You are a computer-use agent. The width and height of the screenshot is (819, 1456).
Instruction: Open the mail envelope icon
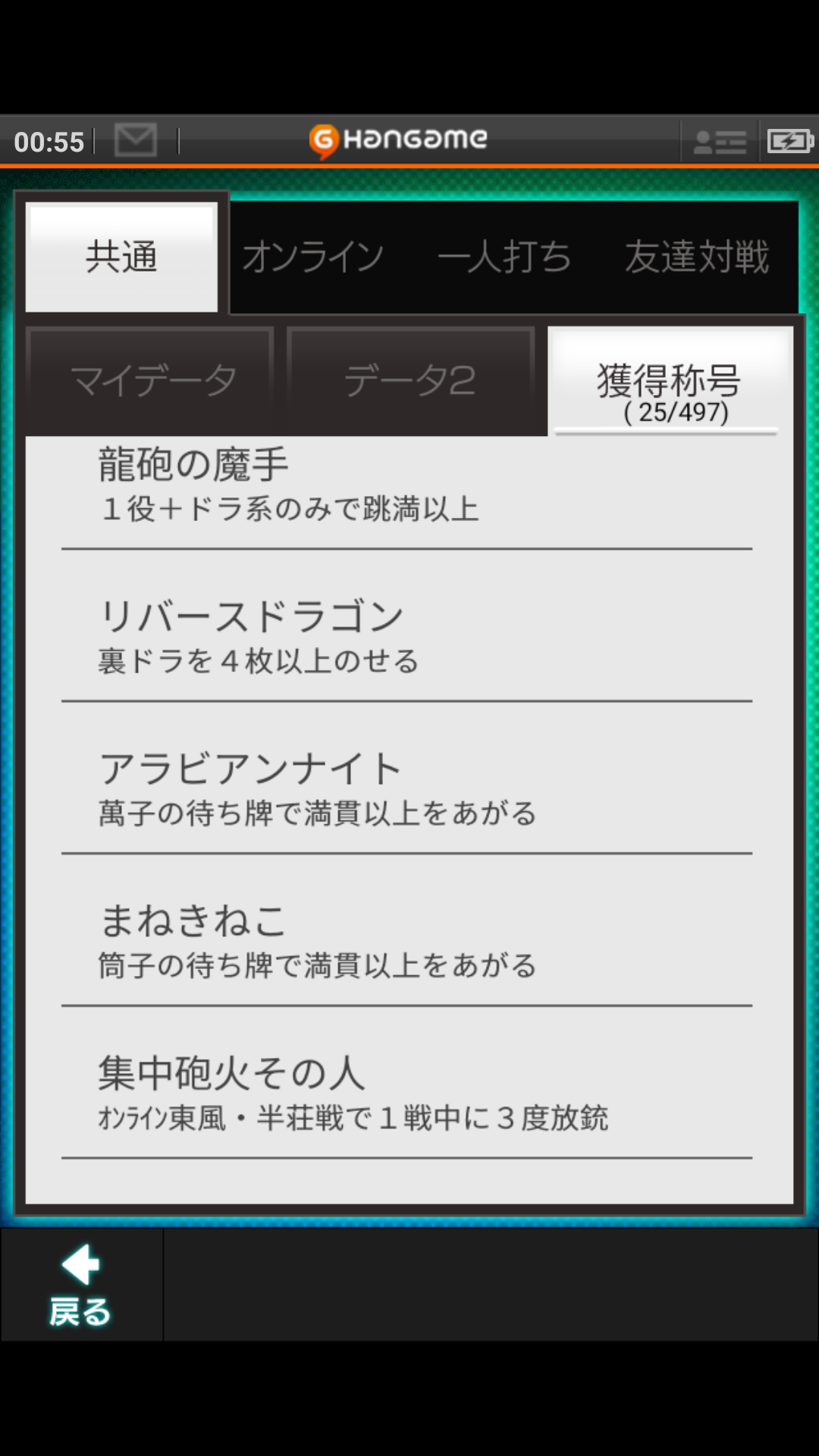136,140
